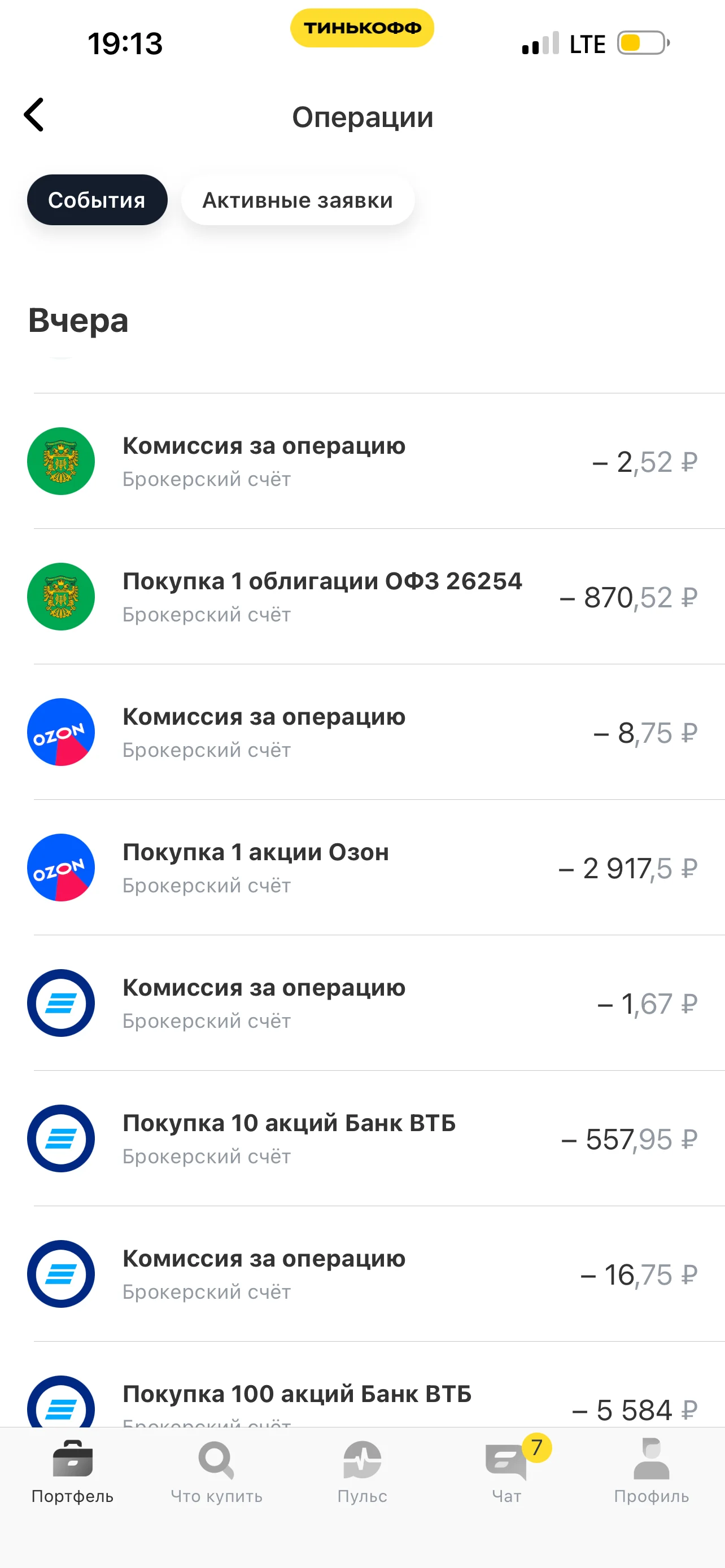The width and height of the screenshot is (725, 1568).
Task: Go back from the Операции screen
Action: [x=34, y=115]
